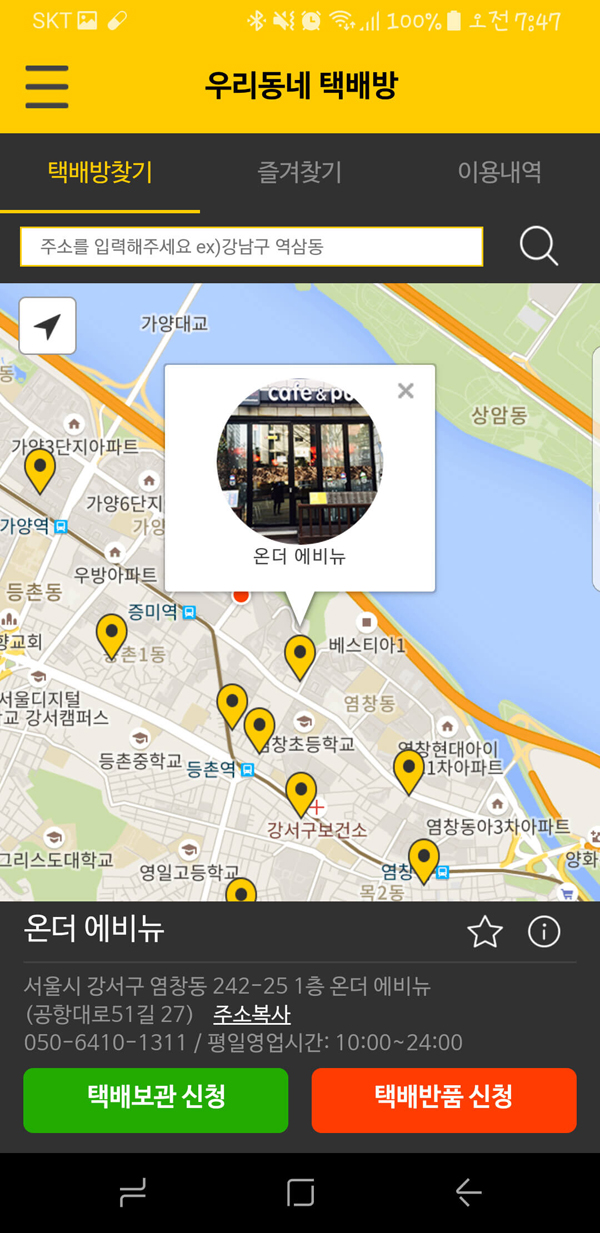
Task: Add 온더 에비뉴 to favorites star
Action: (485, 932)
